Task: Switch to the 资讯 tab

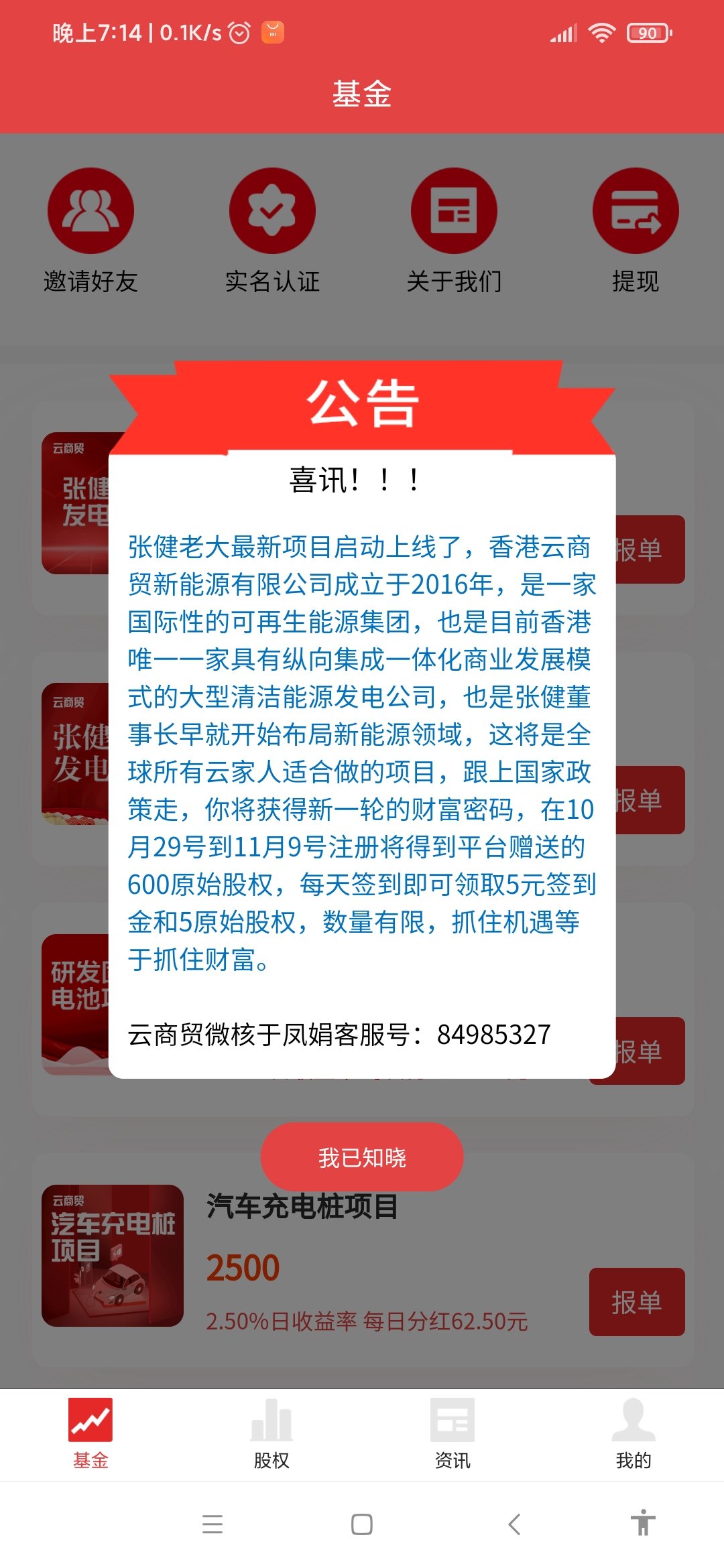Action: 452,1433
